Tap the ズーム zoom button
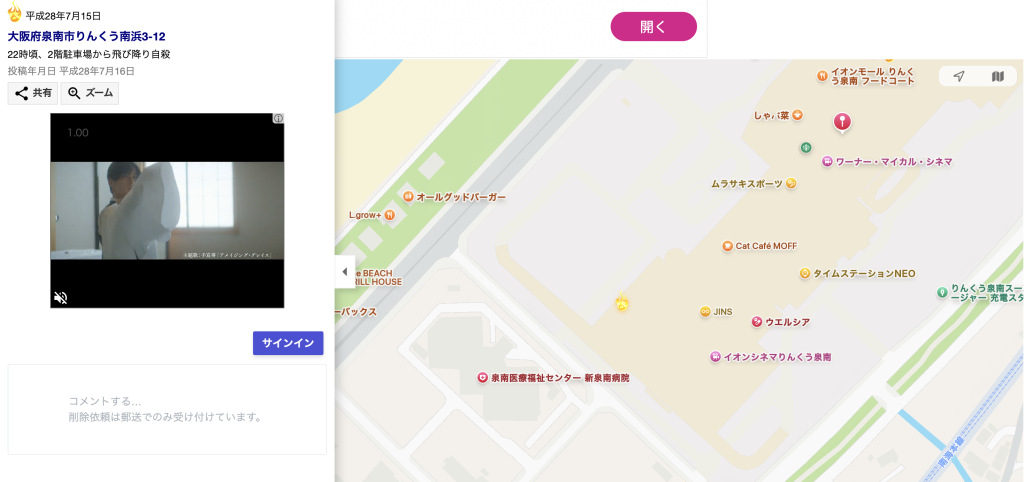1024x482 pixels. point(90,93)
